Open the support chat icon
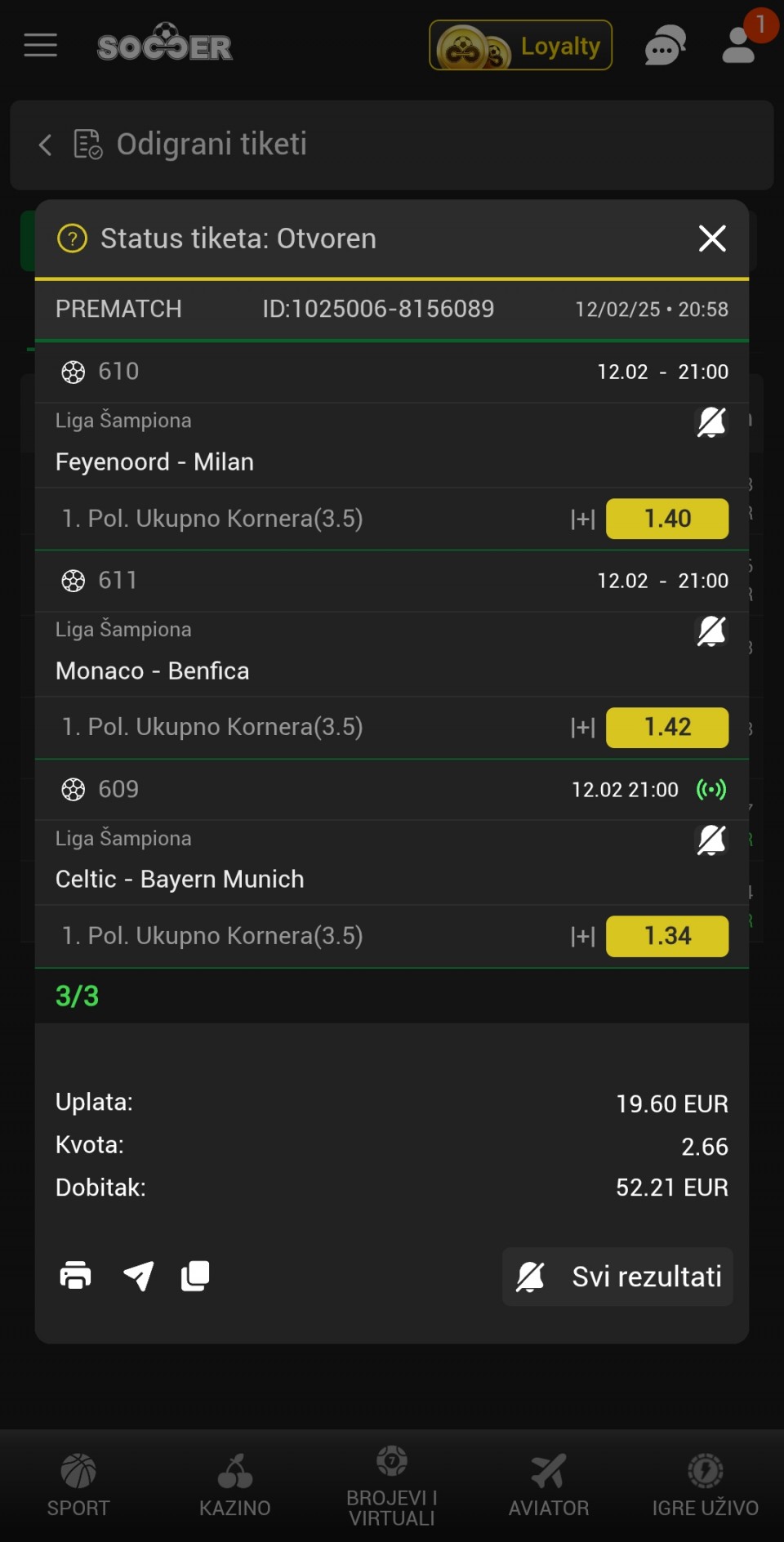784x1542 pixels. click(x=666, y=46)
